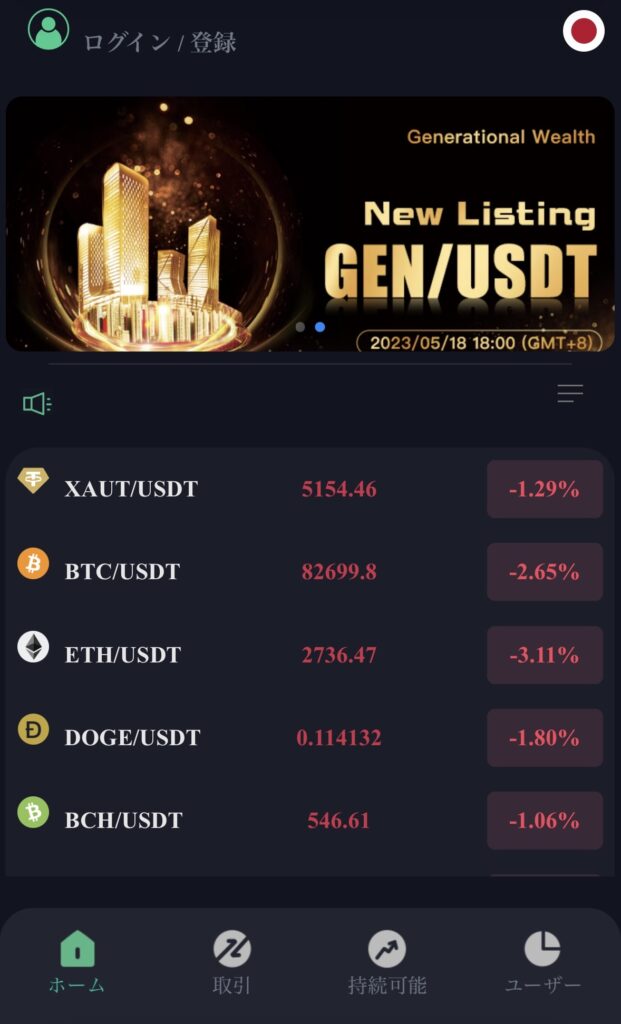Switch to the ホーム tab

[x=77, y=962]
